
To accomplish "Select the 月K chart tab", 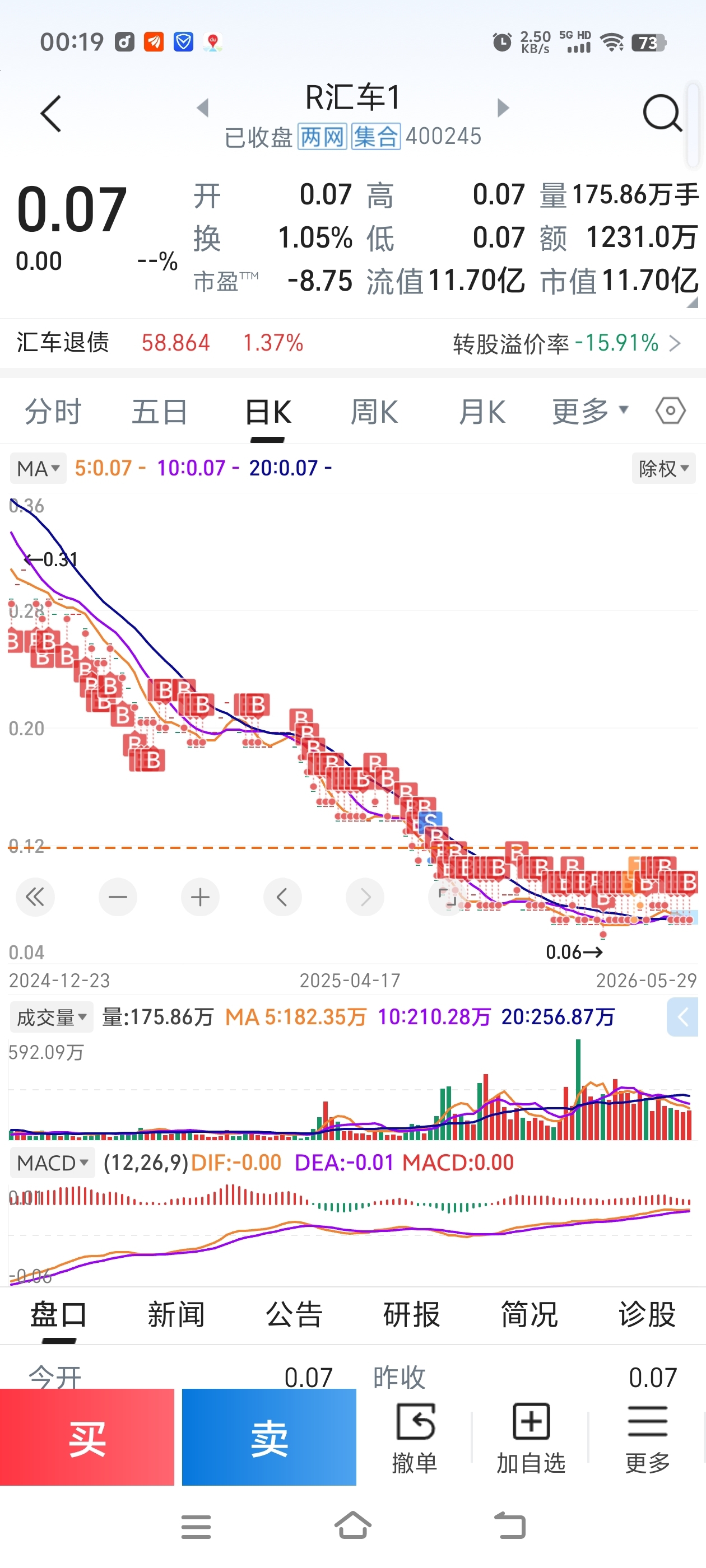I will coord(481,412).
